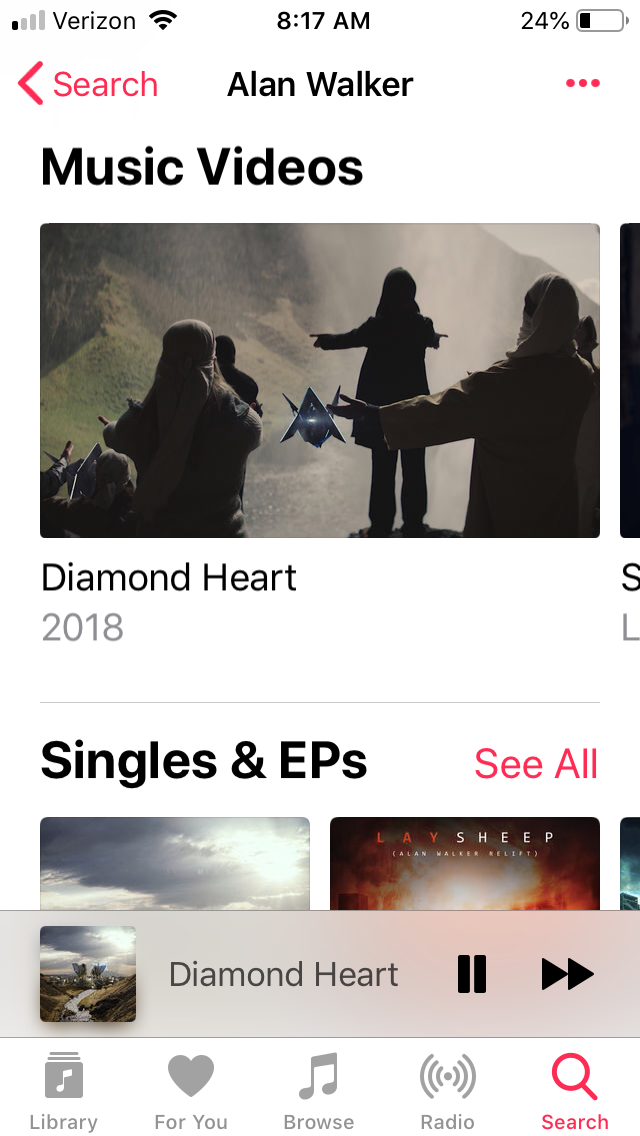Viewport: 640px width, 1136px height.
Task: Pause Diamond Heart playback
Action: click(x=471, y=974)
